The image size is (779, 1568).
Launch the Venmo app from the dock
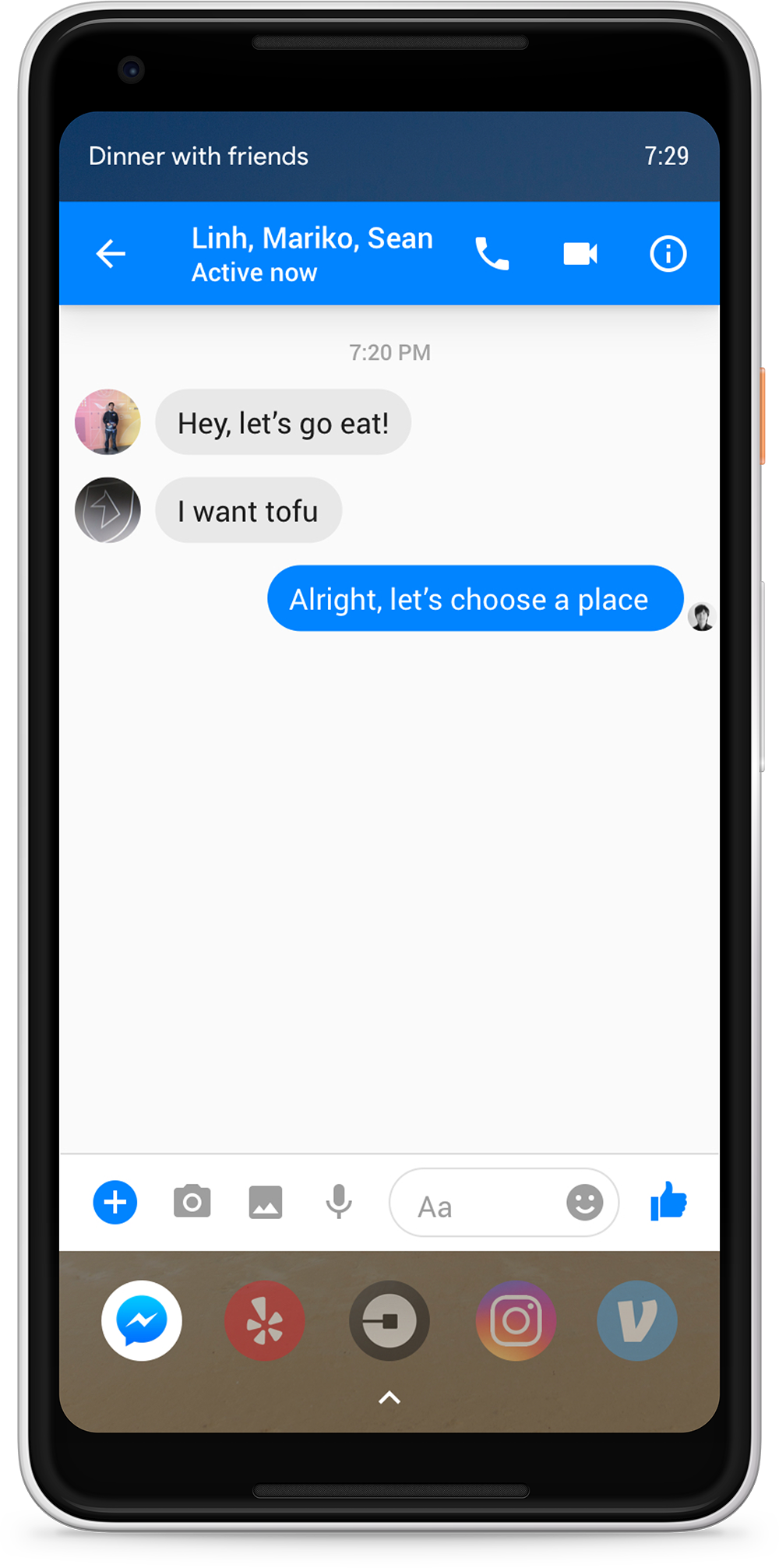click(x=637, y=1321)
